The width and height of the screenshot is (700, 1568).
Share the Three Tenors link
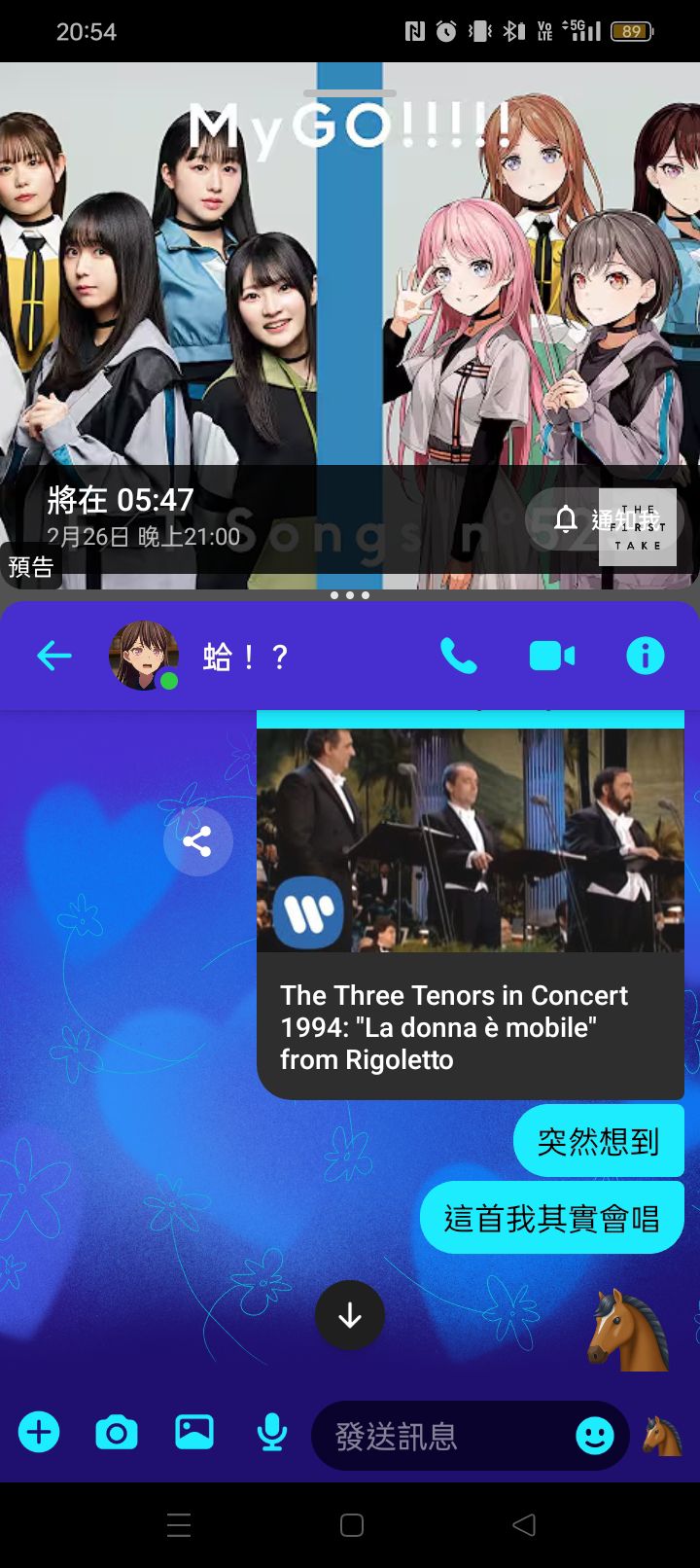[x=197, y=841]
